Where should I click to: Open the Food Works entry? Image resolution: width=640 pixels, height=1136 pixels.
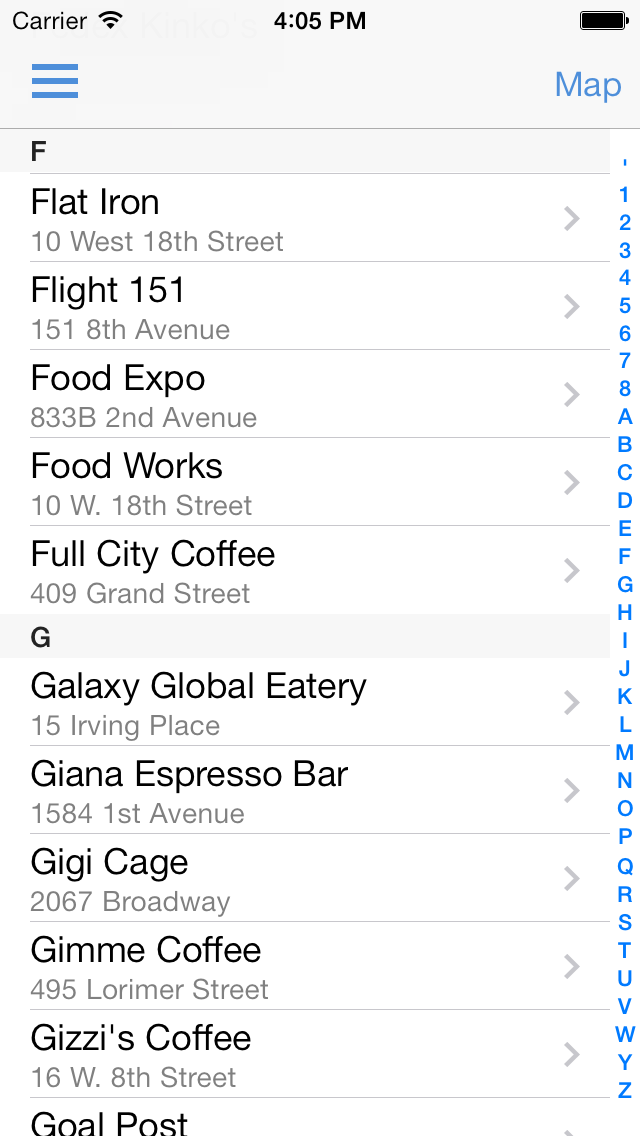click(x=305, y=482)
